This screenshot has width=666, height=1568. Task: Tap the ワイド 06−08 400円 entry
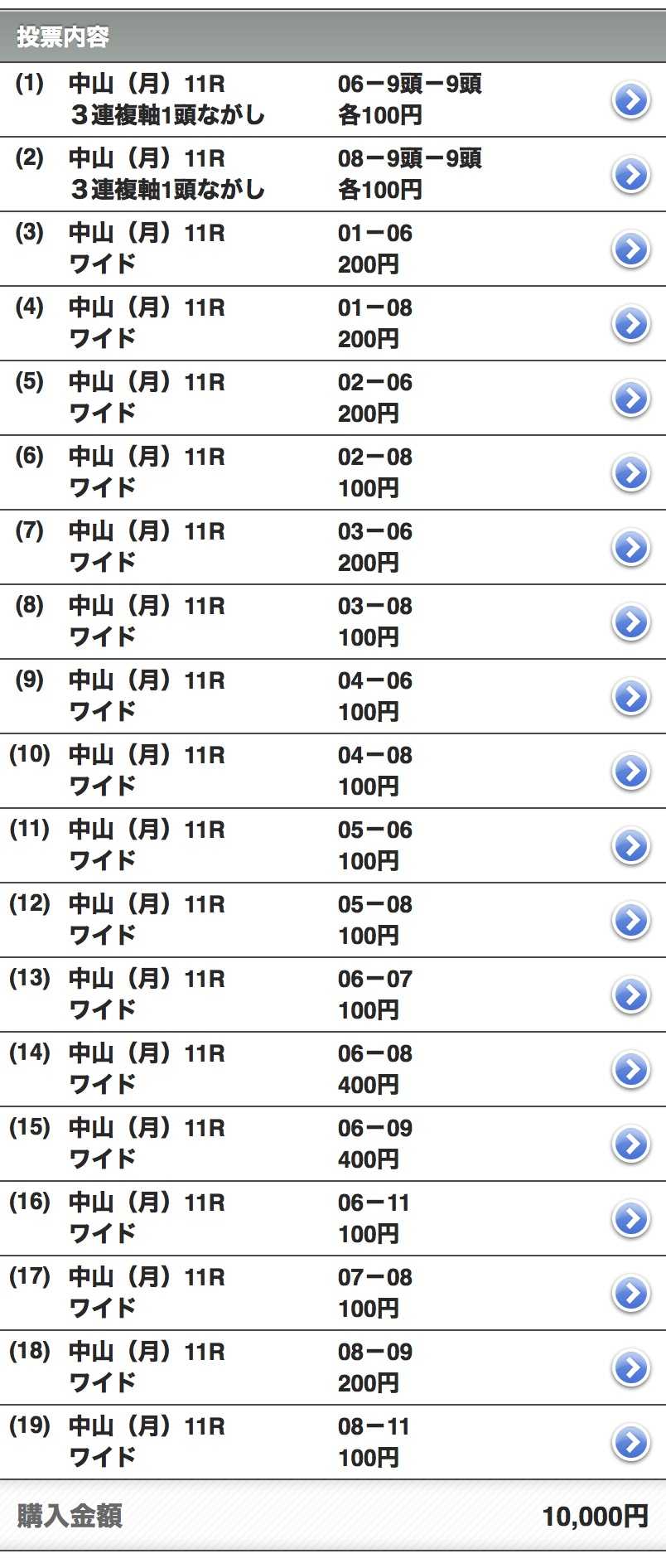point(630,1070)
